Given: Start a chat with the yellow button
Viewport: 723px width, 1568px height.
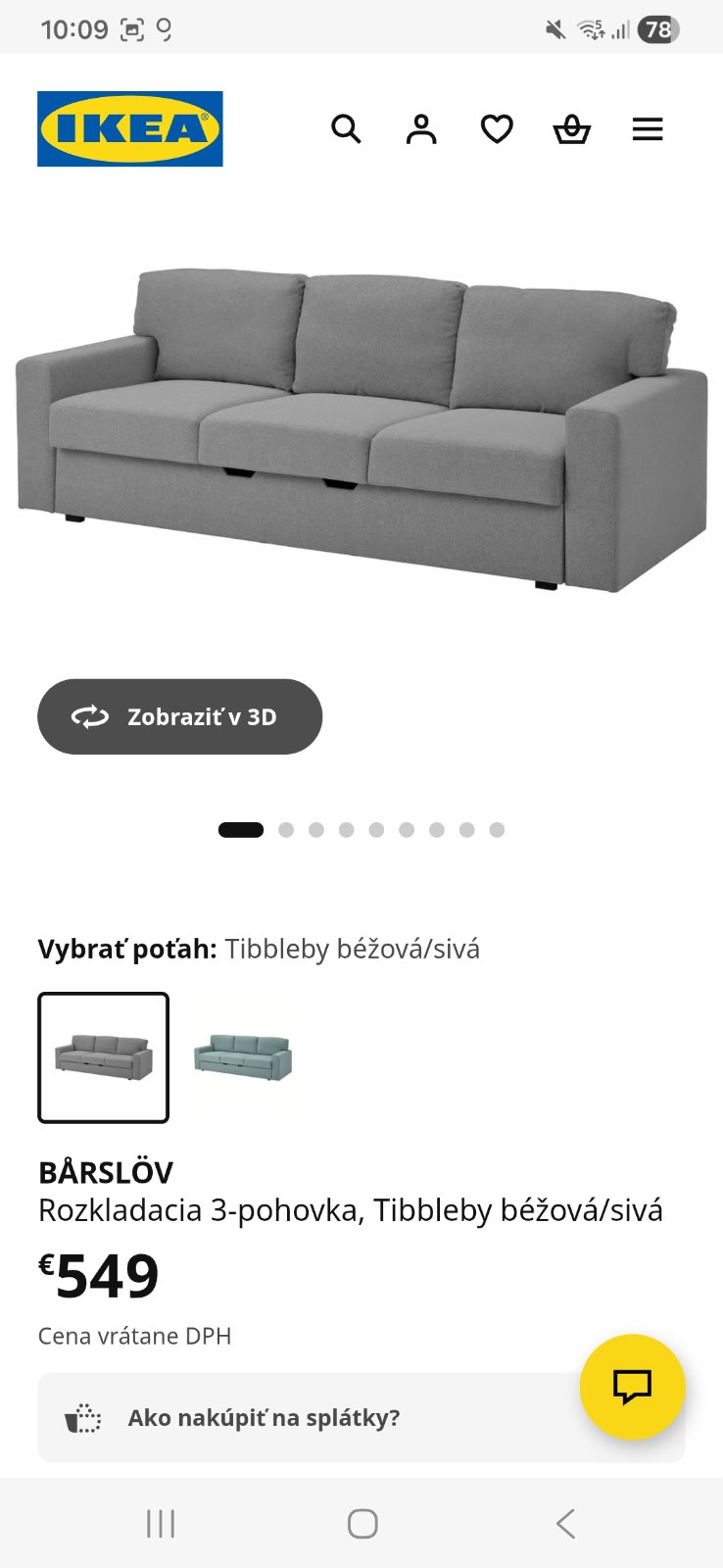Looking at the screenshot, I should (x=632, y=1387).
